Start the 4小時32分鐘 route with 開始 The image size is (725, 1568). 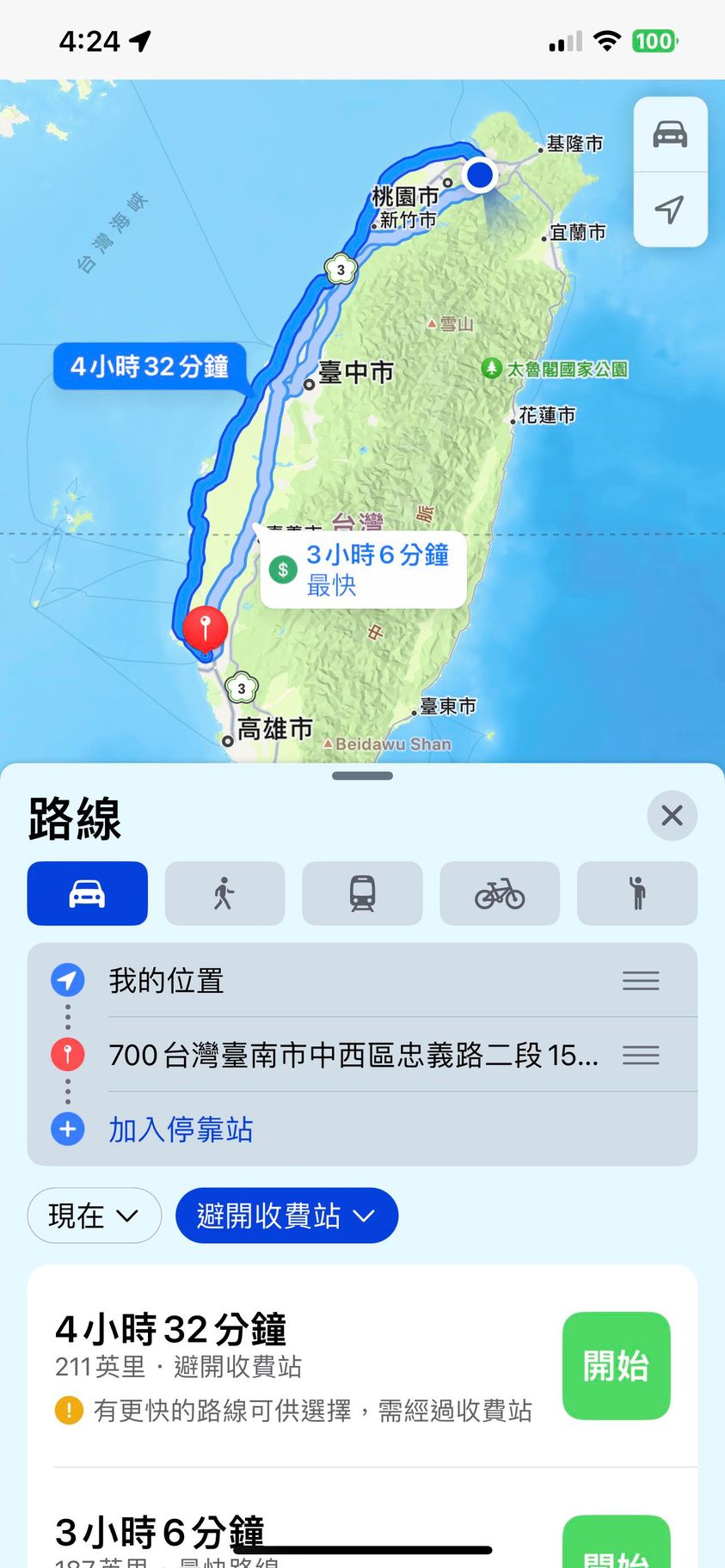tap(616, 1365)
